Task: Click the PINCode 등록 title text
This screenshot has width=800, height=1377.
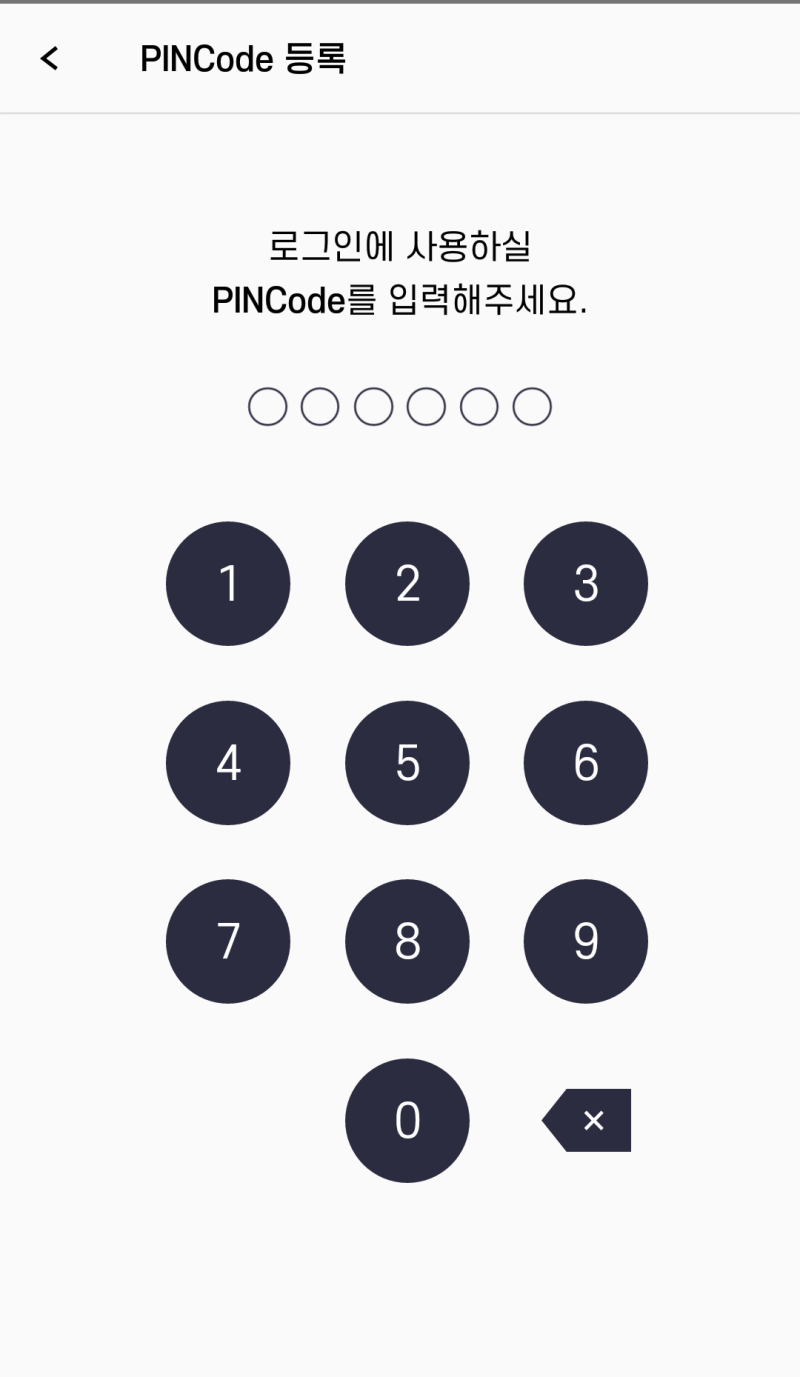Action: 245,59
